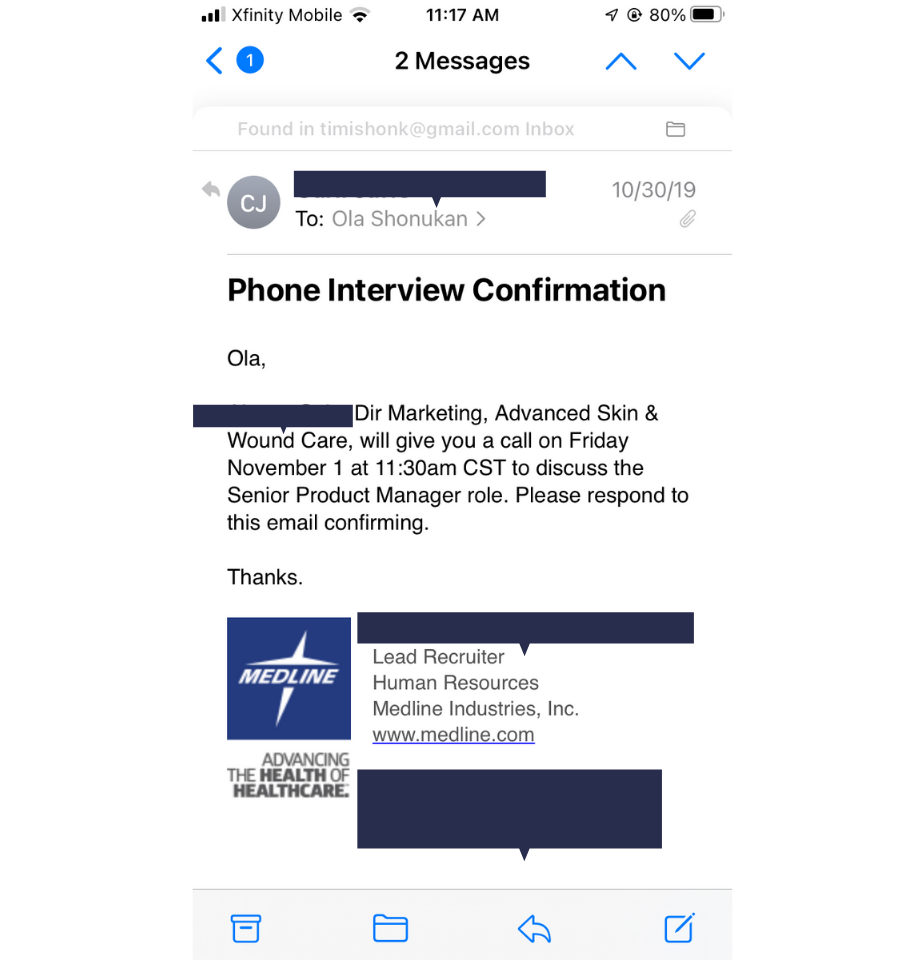This screenshot has height=960, width=900.
Task: Move this message to a folder
Action: [390, 928]
